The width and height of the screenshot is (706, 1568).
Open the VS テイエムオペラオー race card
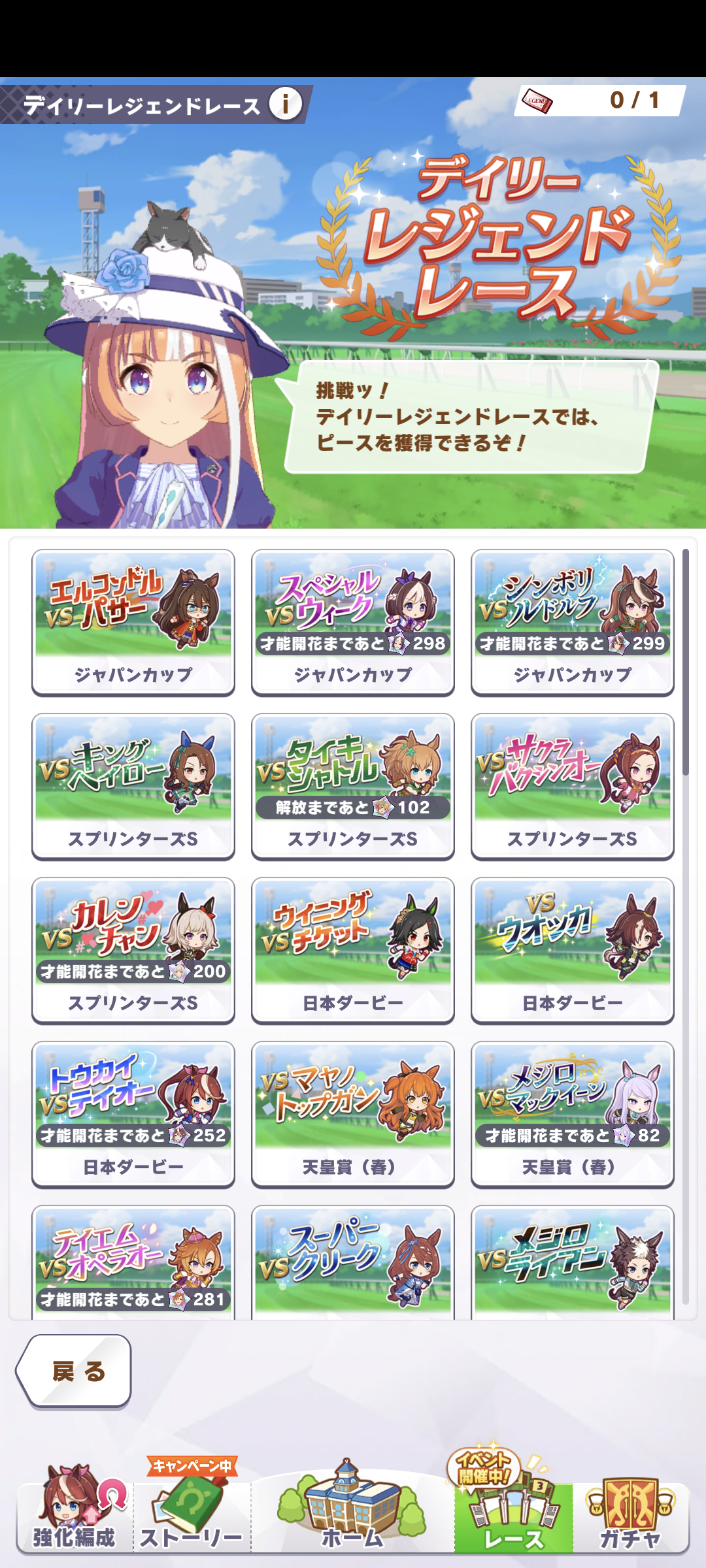133,1261
